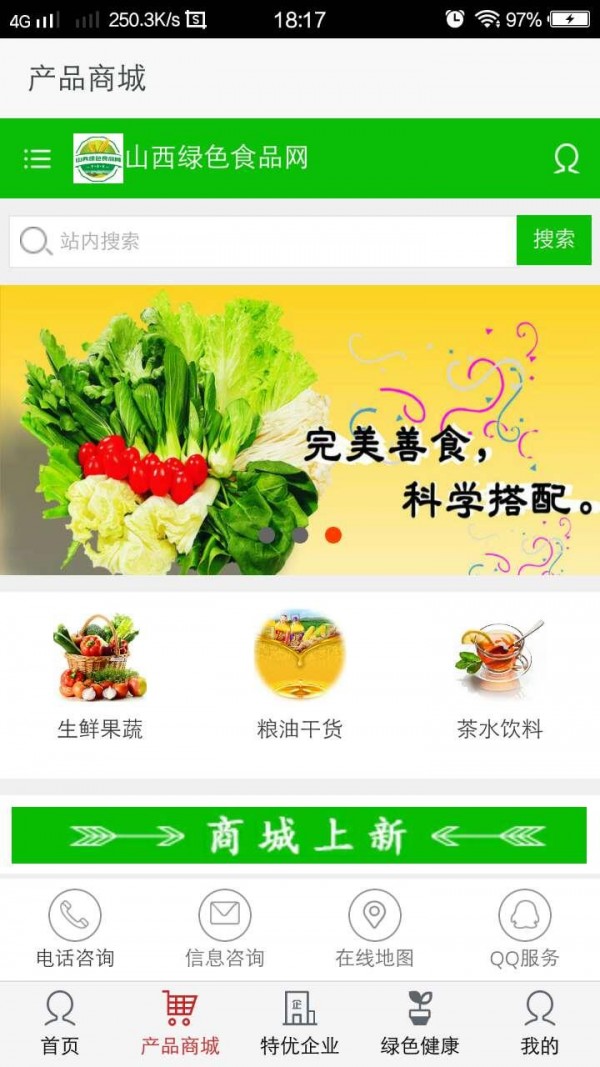
Task: Switch to the 绿色健康 tab
Action: [420, 1024]
